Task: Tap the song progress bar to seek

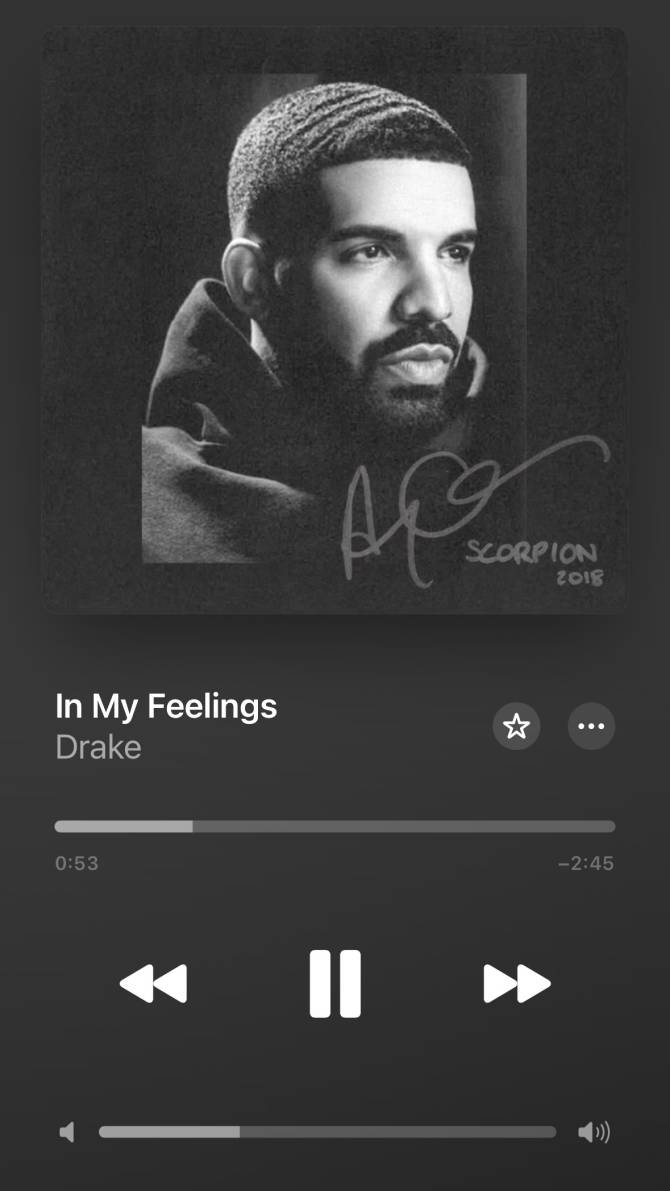Action: 335,826
